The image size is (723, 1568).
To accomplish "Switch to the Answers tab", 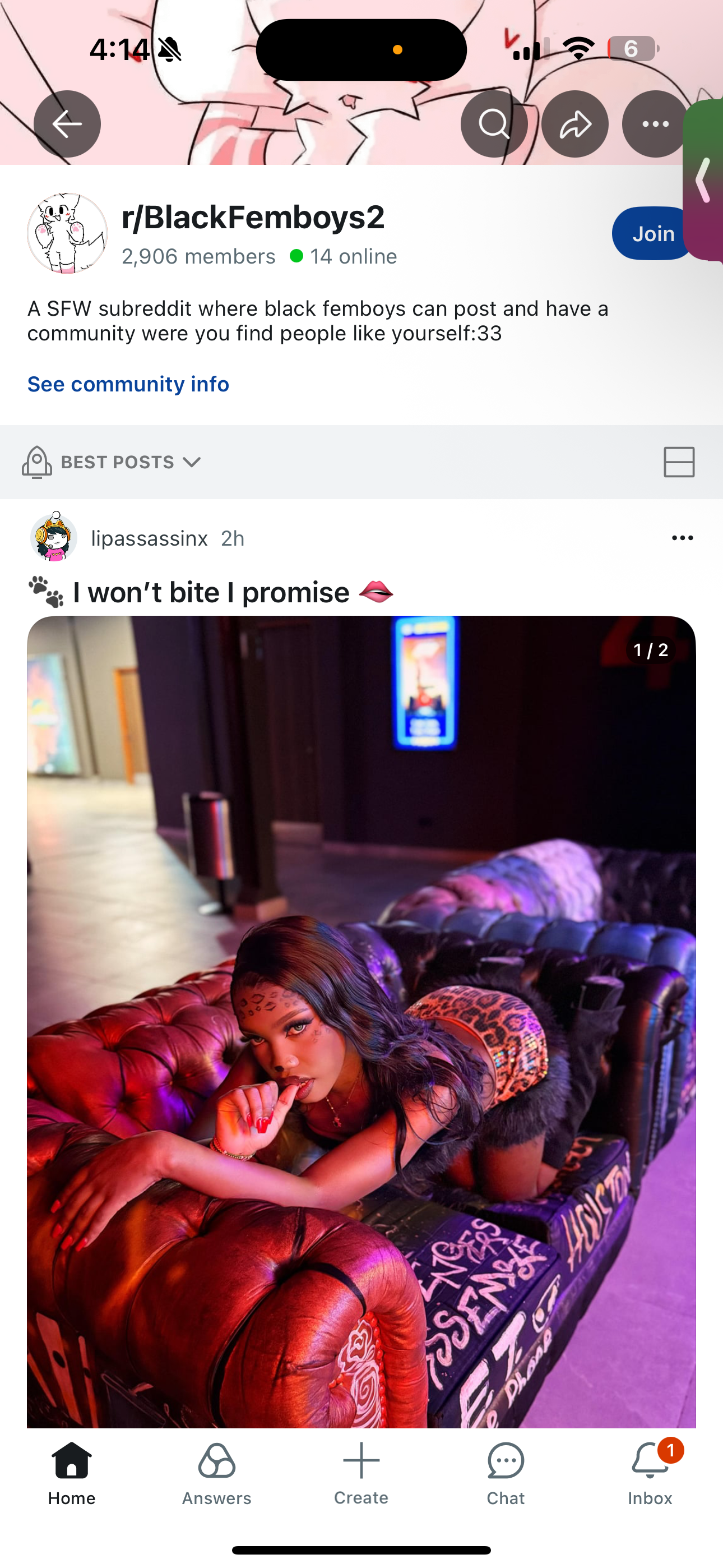I will coord(217,1473).
